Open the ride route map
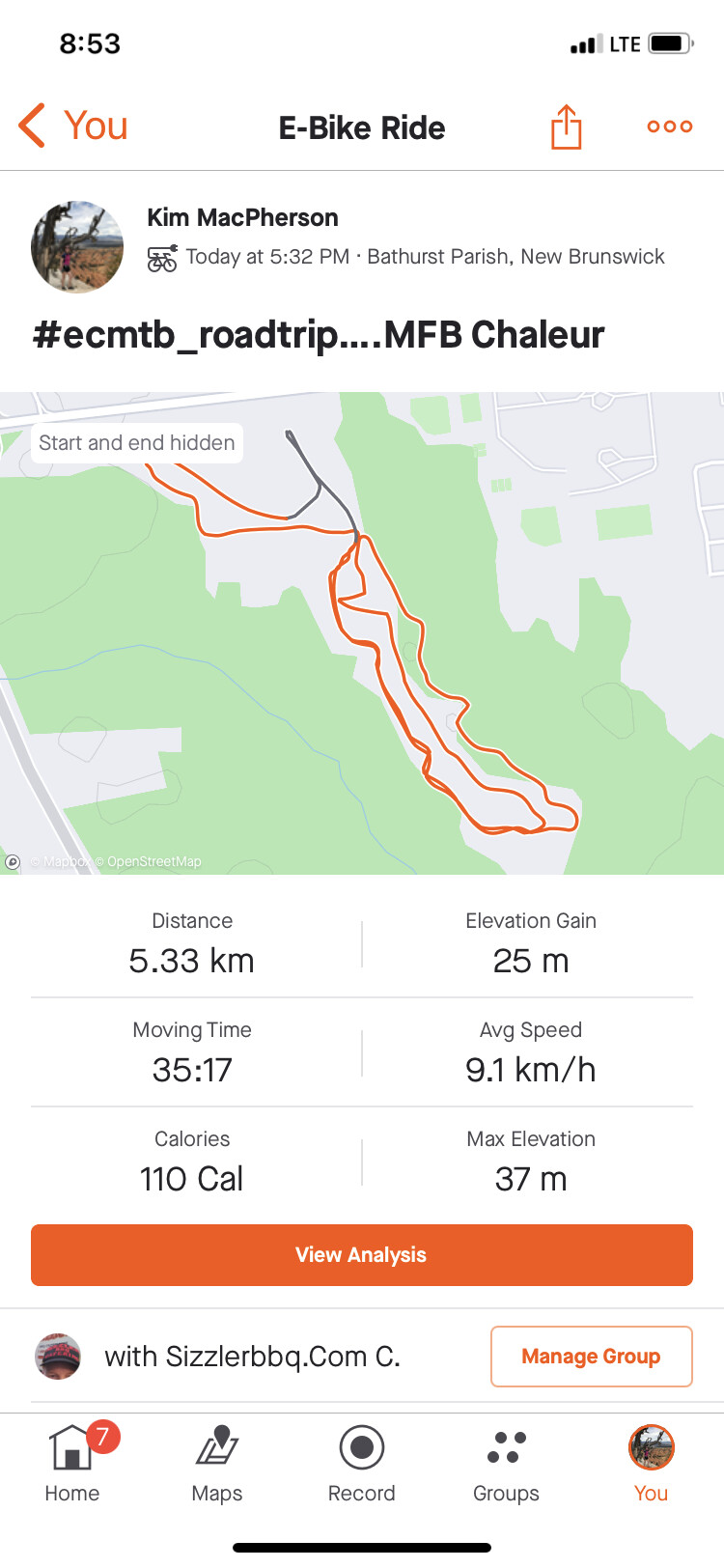 click(x=362, y=632)
